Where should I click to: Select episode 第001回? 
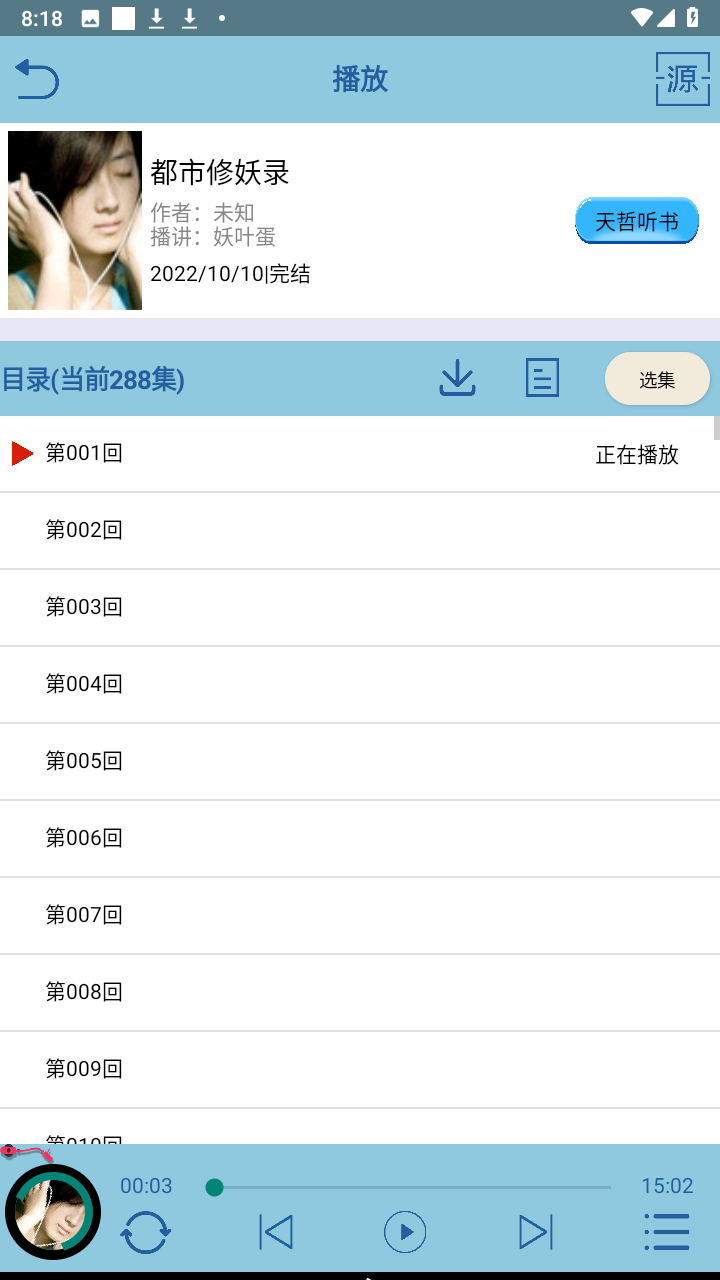tap(360, 454)
